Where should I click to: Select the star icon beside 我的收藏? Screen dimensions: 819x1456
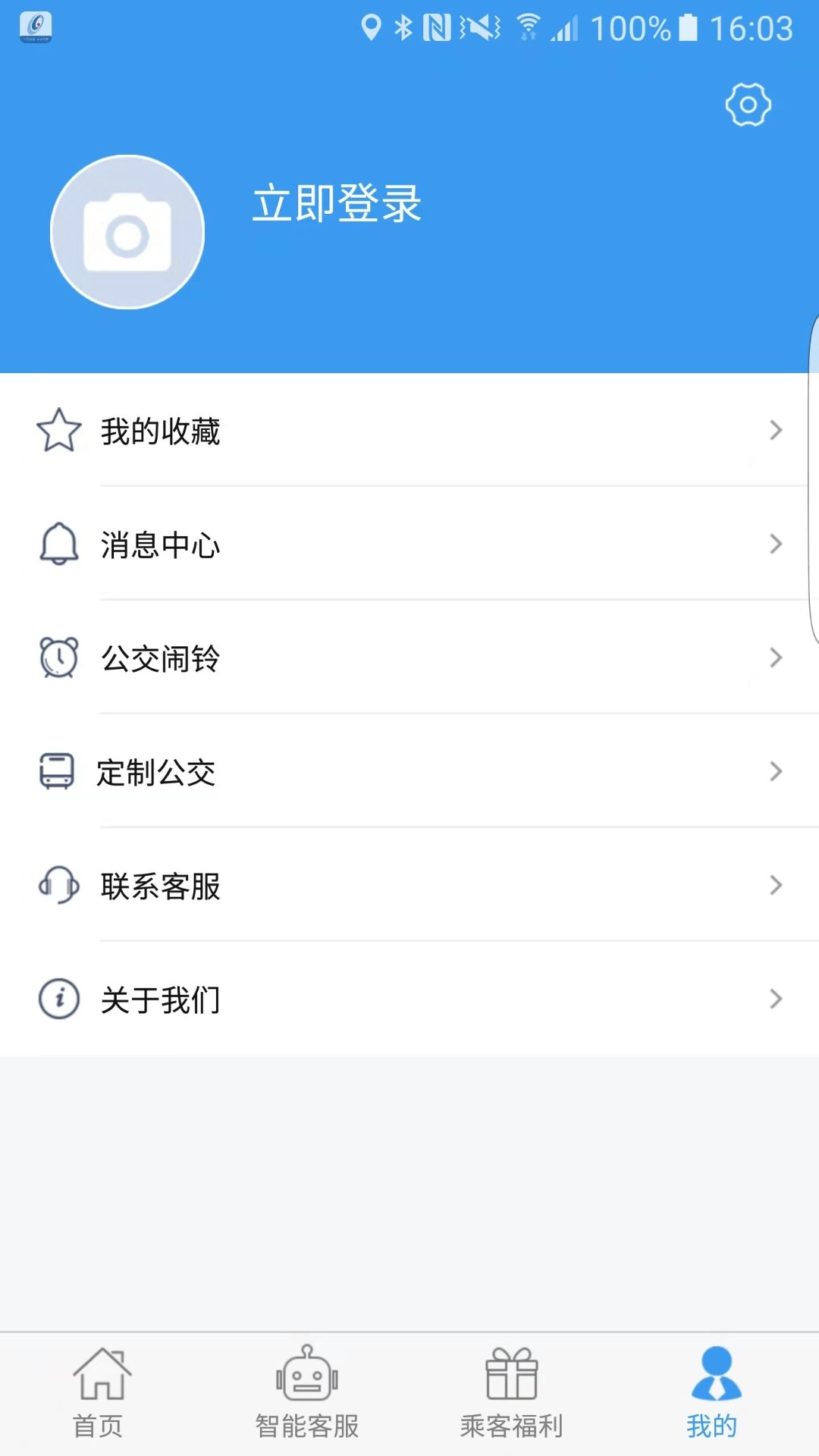coord(59,431)
